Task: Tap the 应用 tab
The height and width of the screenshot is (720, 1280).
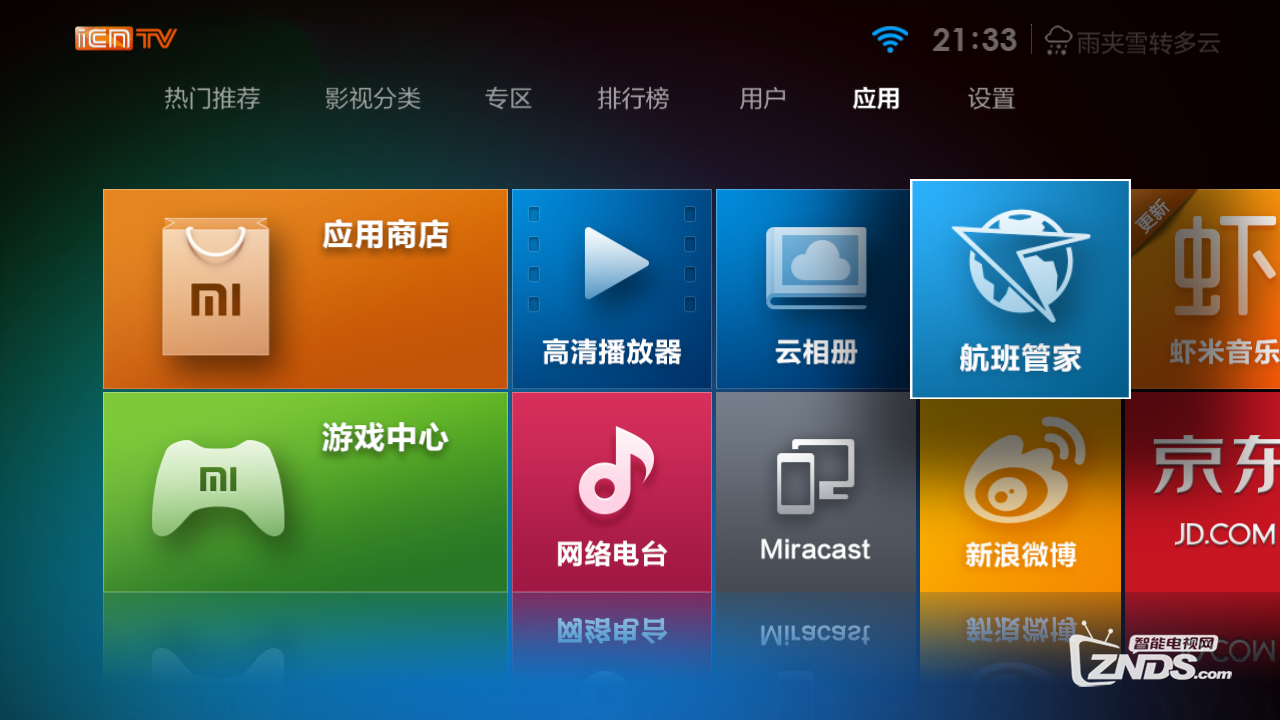Action: coord(876,99)
